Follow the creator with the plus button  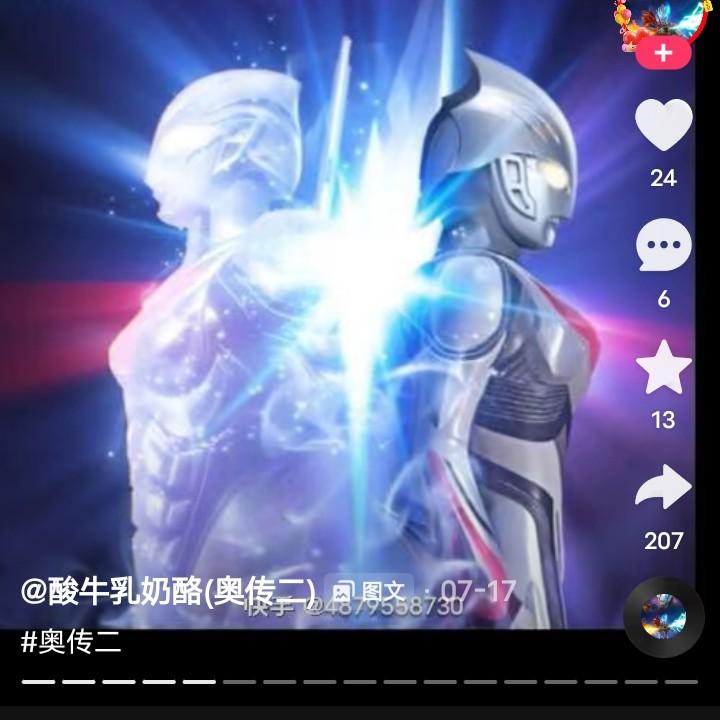pos(663,53)
